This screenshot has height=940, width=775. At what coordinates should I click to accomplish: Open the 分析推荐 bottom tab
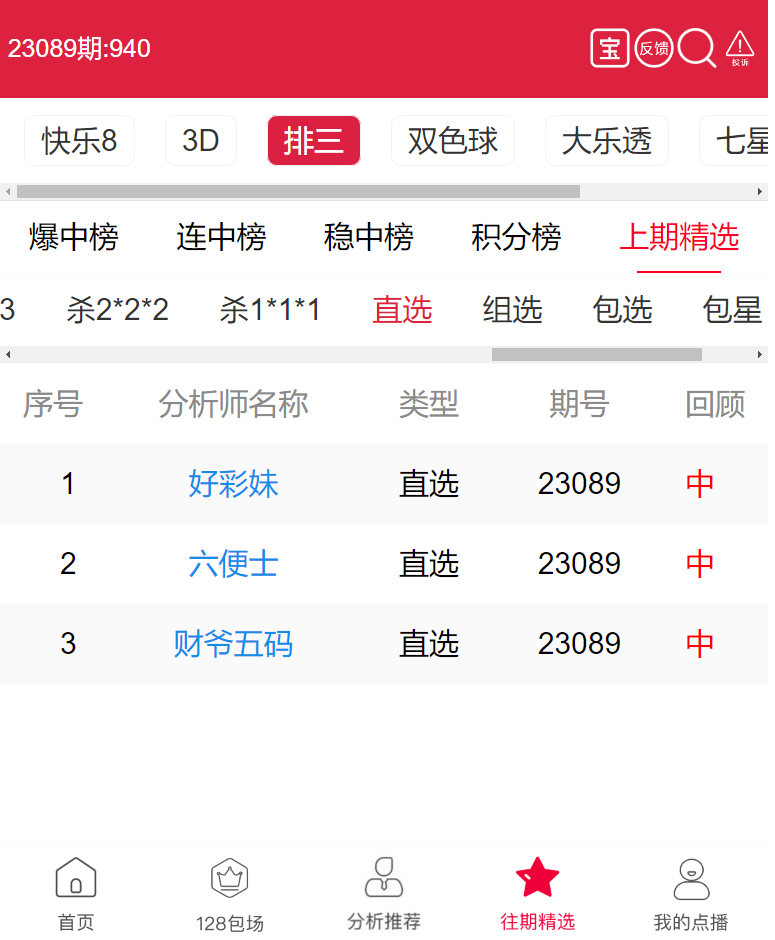point(384,894)
